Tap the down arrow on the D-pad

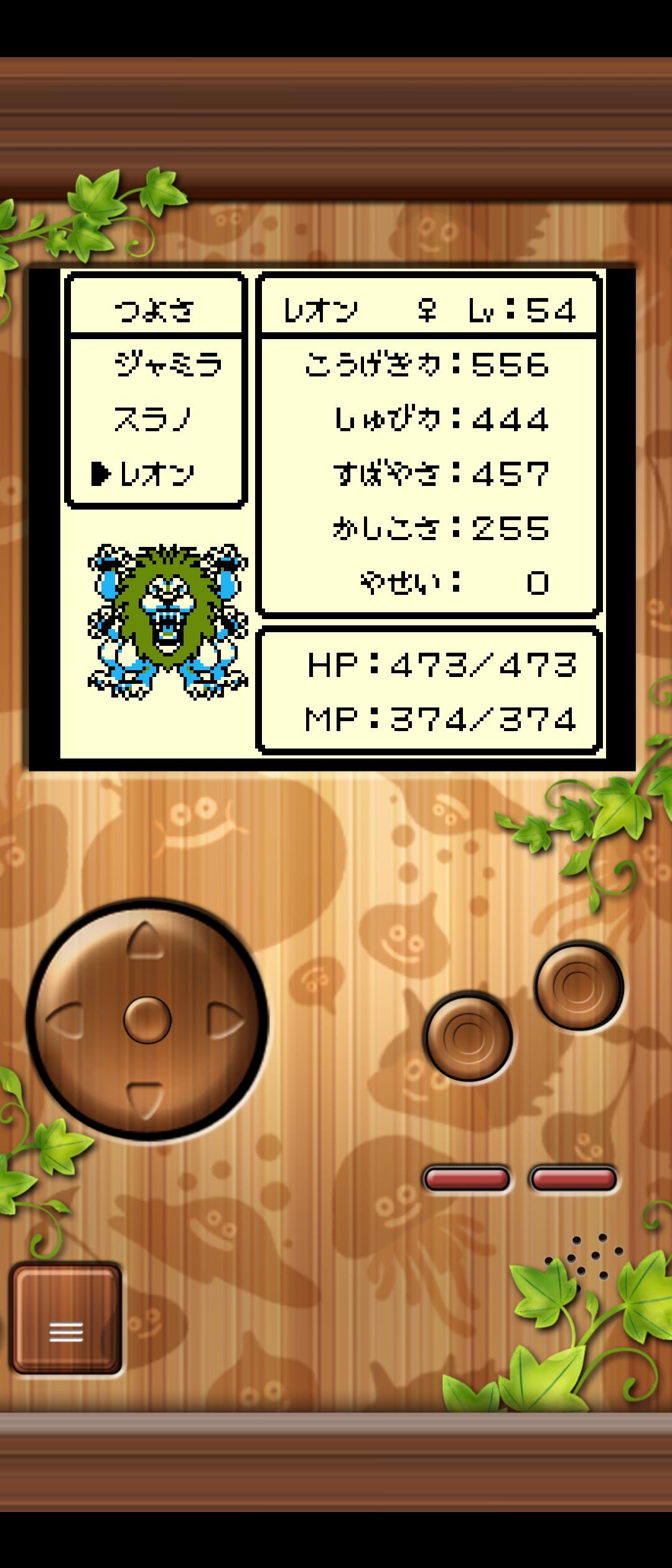pos(146,1099)
